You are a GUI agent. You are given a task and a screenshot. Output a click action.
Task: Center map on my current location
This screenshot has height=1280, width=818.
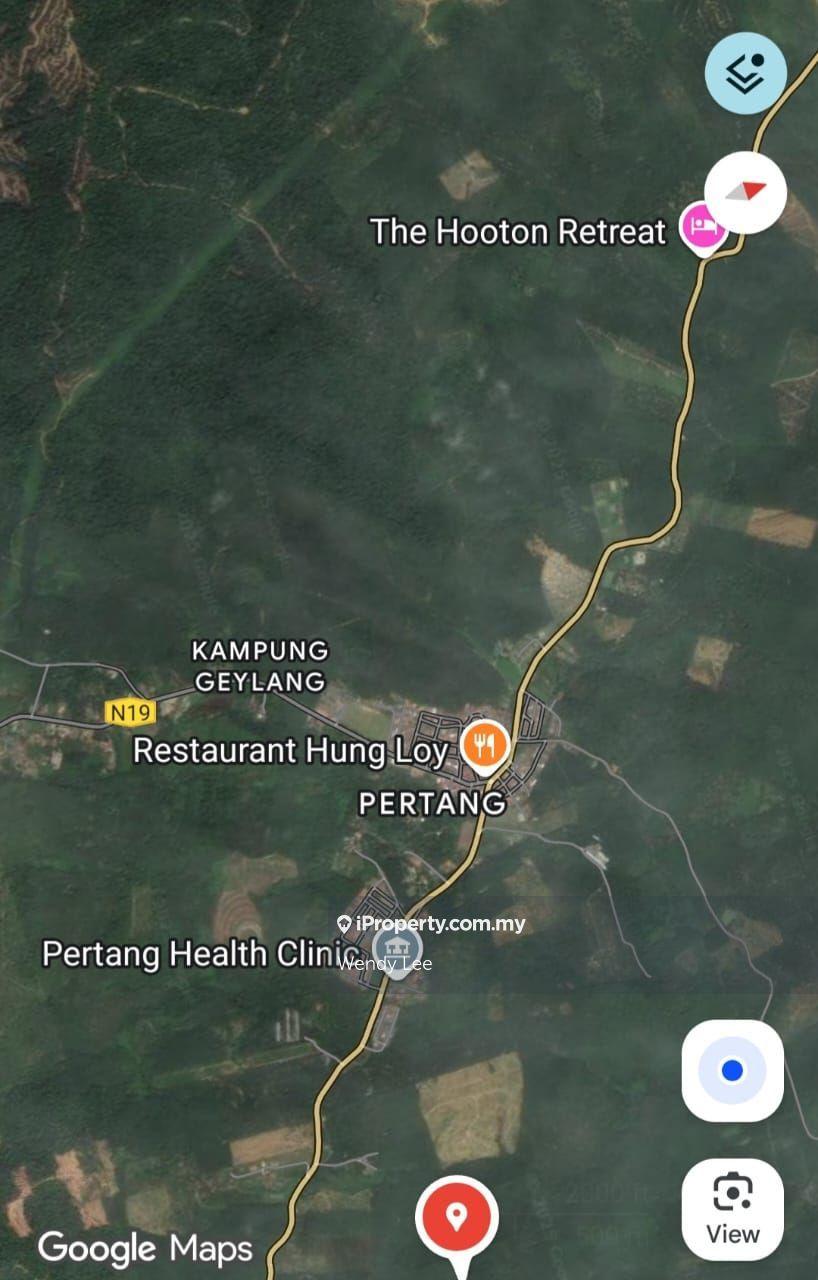[732, 1071]
